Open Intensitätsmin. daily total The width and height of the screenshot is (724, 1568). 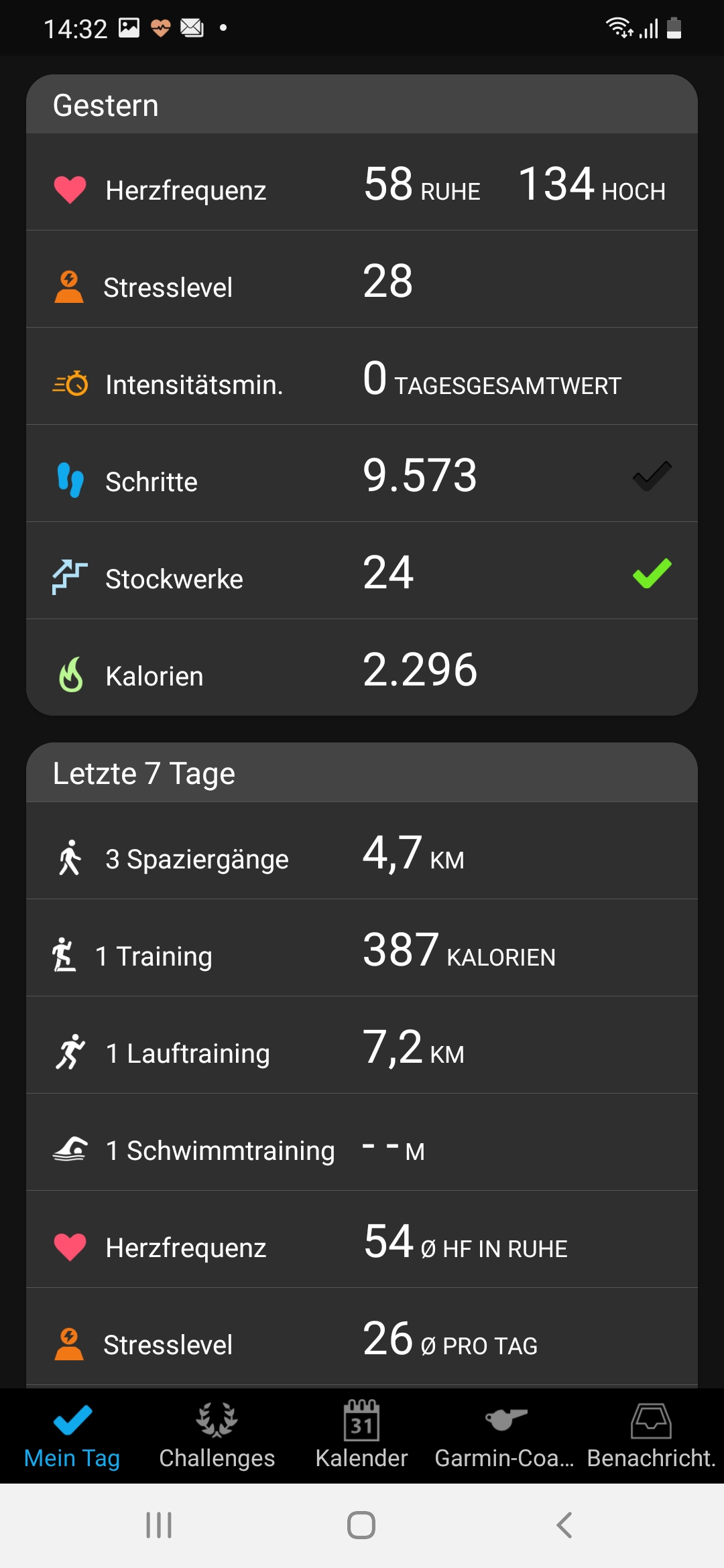tap(362, 377)
